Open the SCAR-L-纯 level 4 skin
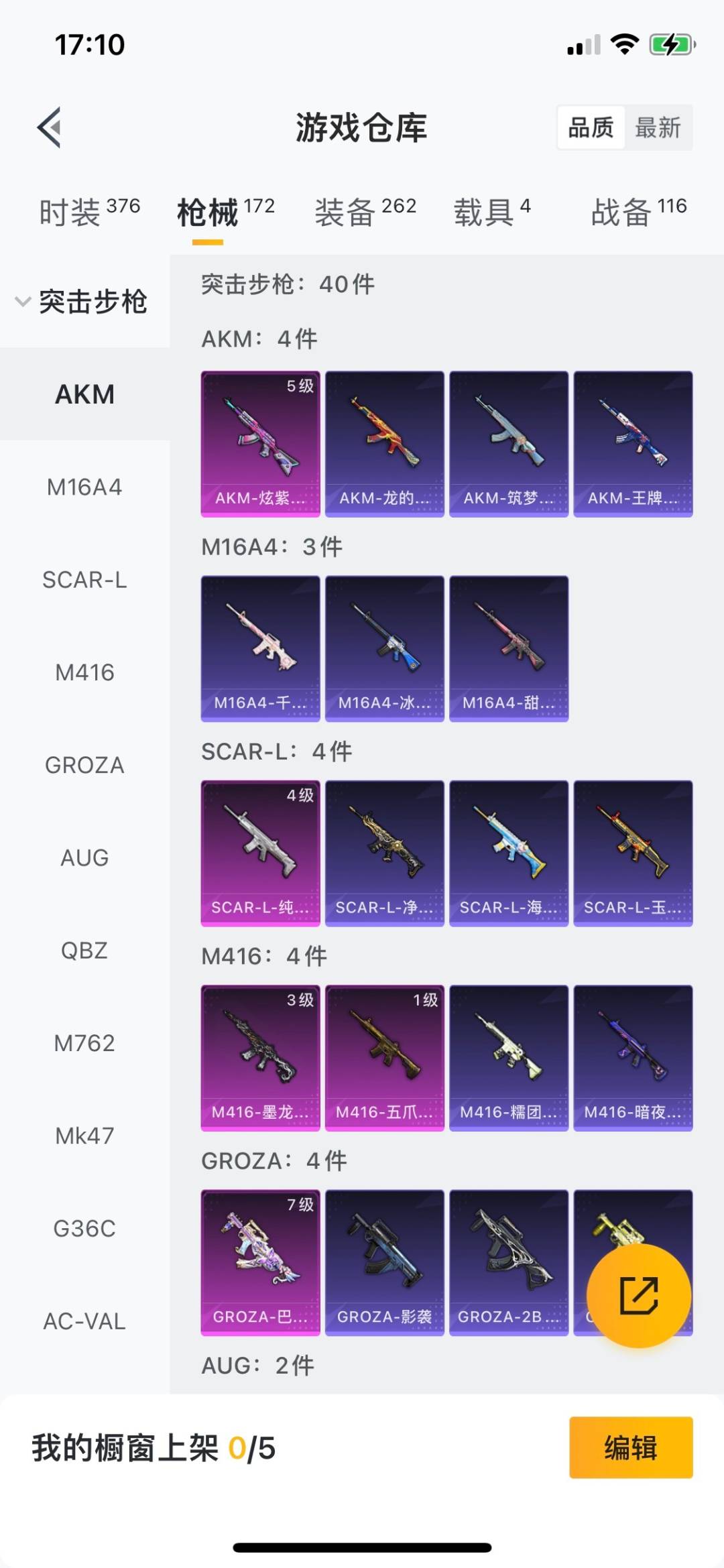 coord(260,853)
